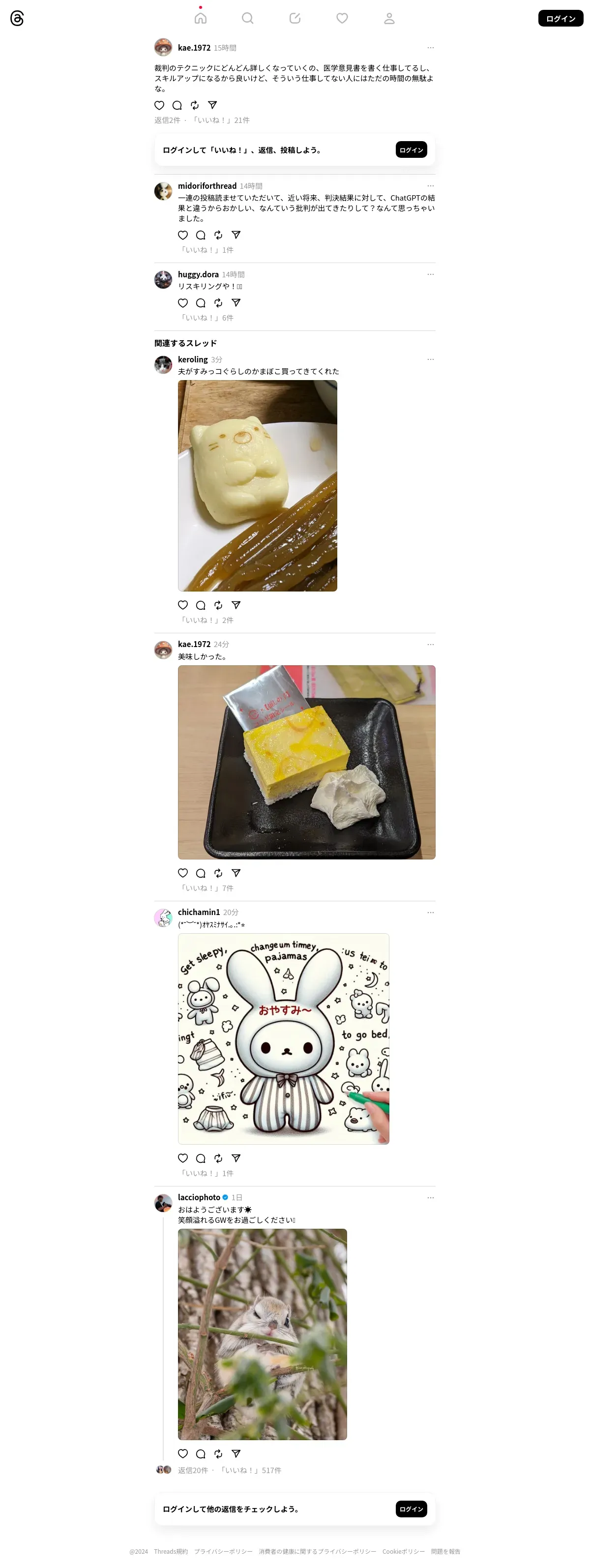View kae.1972's 美味しかった photo
590x1568 pixels.
[306, 762]
